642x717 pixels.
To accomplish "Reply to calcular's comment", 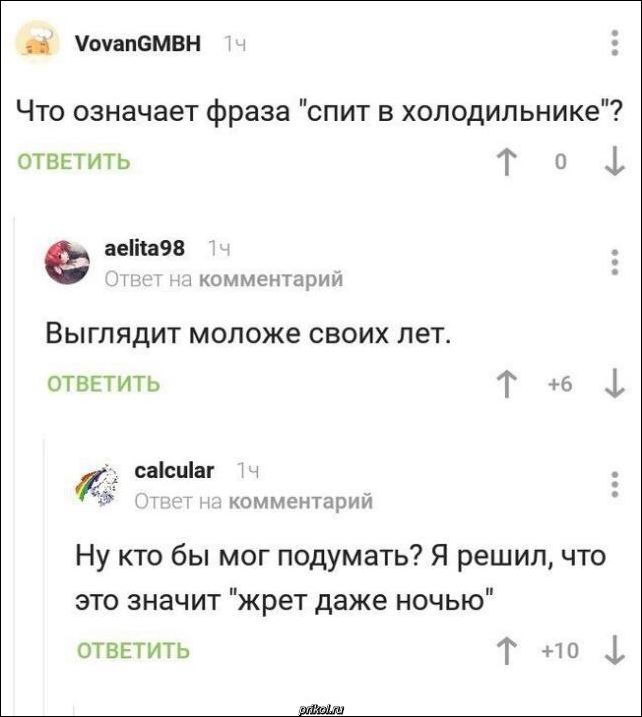I will click(x=134, y=650).
